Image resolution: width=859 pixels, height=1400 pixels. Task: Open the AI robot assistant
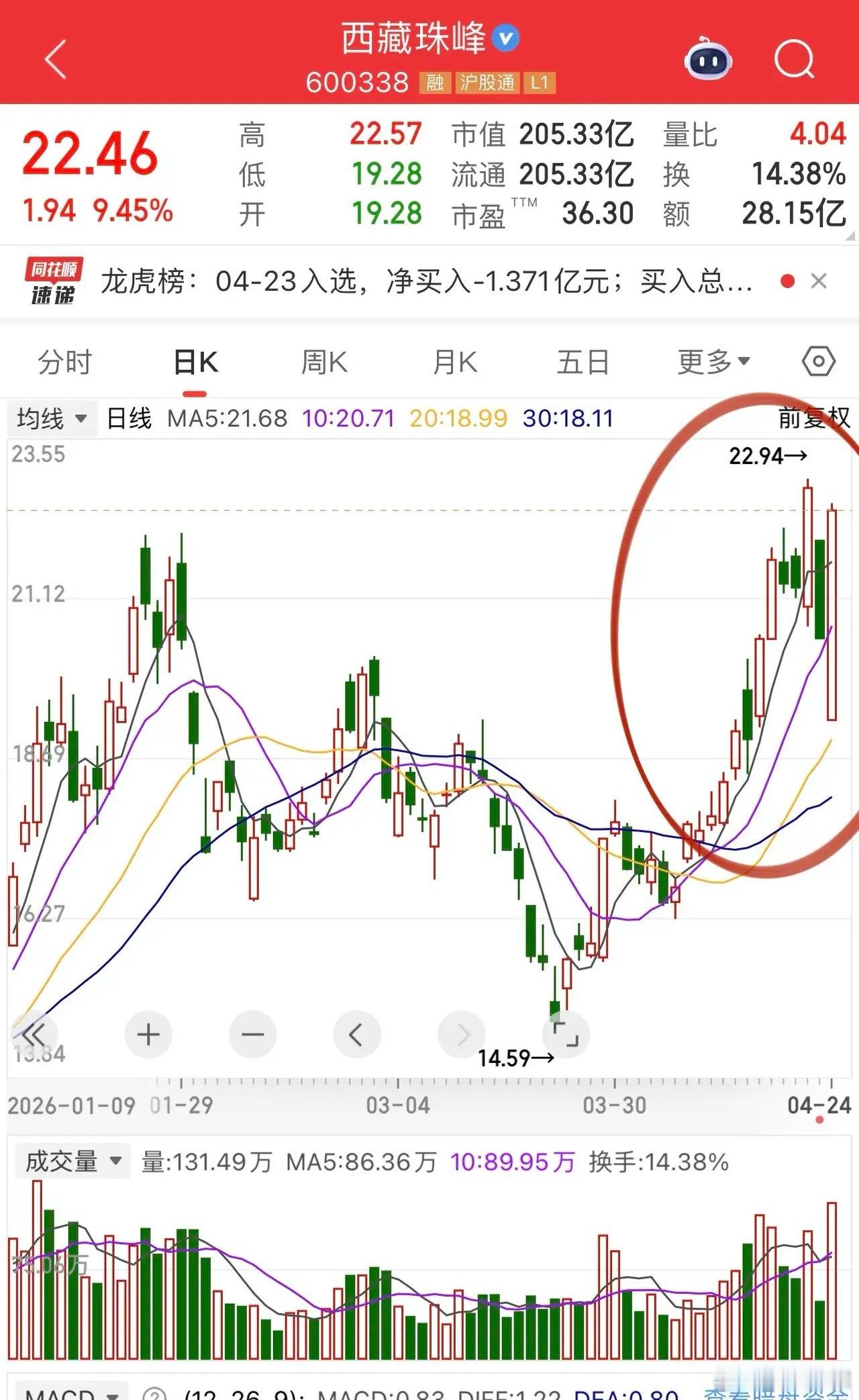(x=707, y=60)
